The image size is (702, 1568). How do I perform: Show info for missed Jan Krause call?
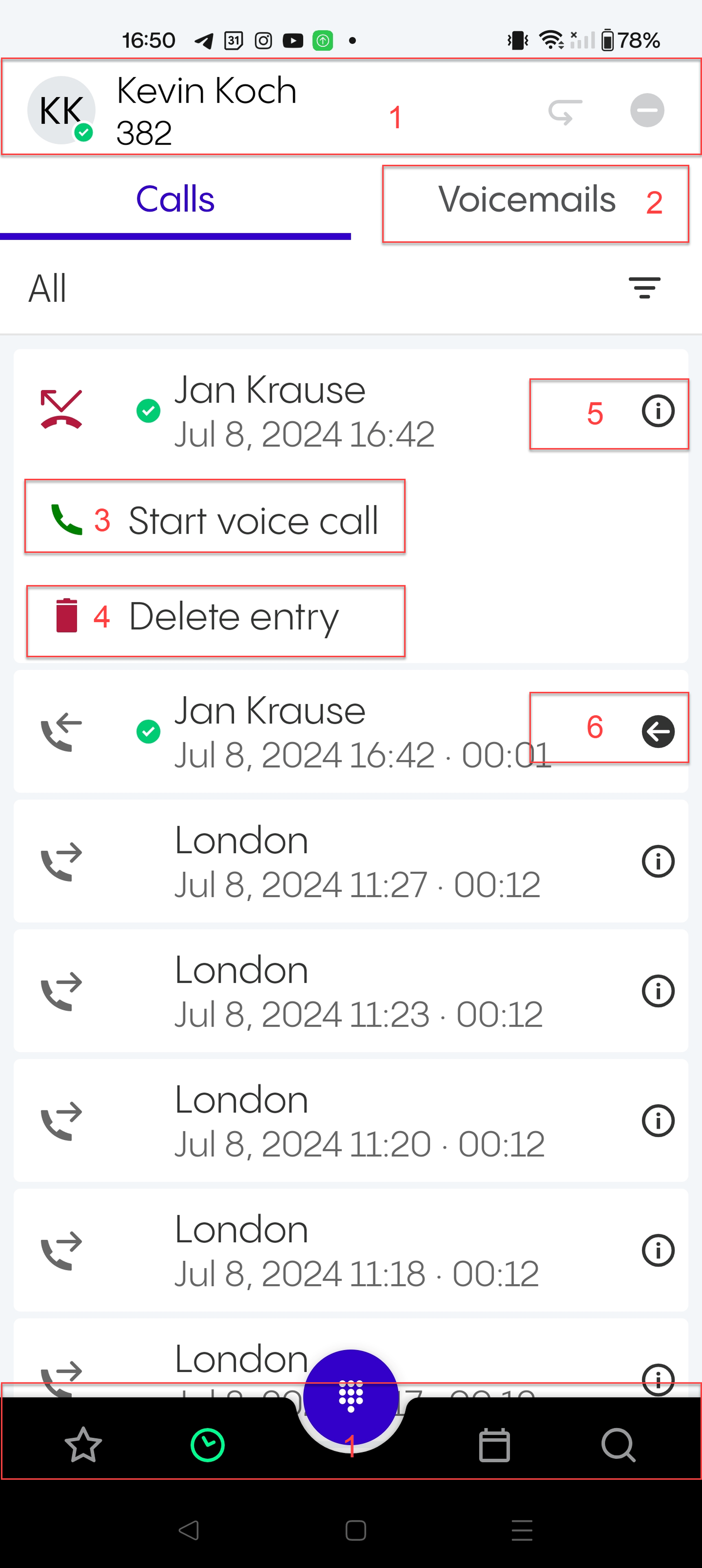(657, 411)
